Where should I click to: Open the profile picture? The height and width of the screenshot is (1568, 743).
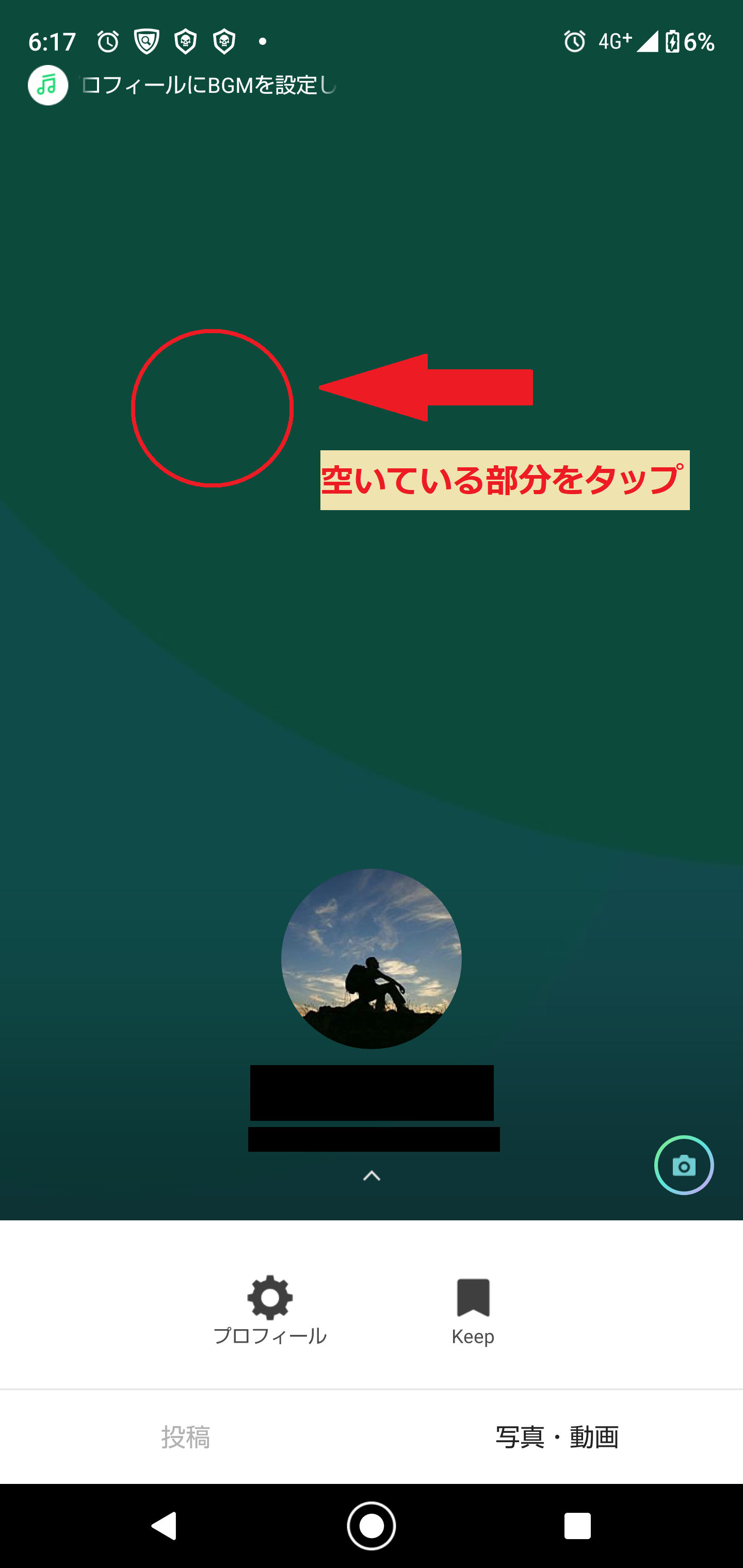371,958
